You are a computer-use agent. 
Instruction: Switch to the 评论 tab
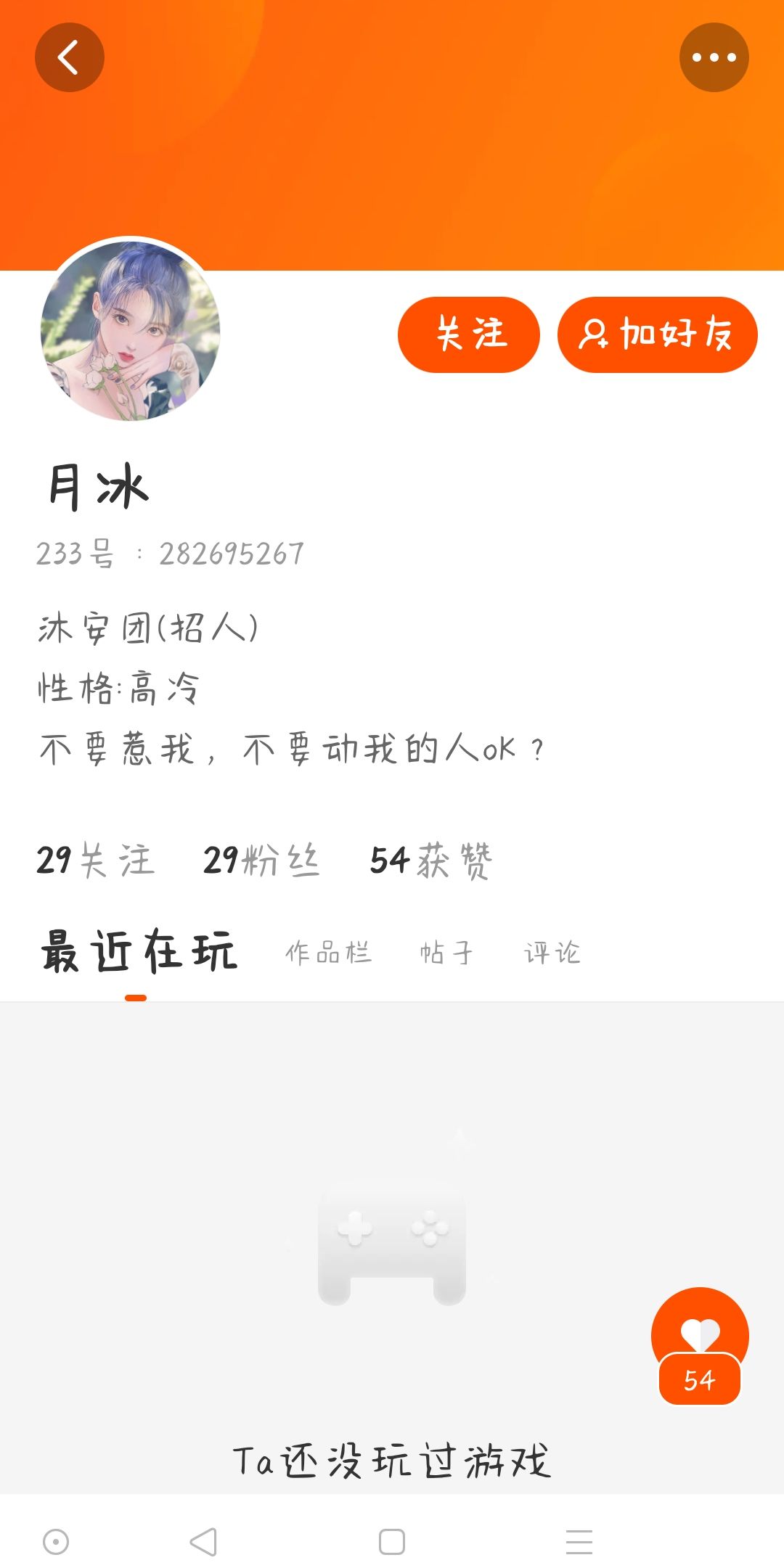tap(552, 953)
